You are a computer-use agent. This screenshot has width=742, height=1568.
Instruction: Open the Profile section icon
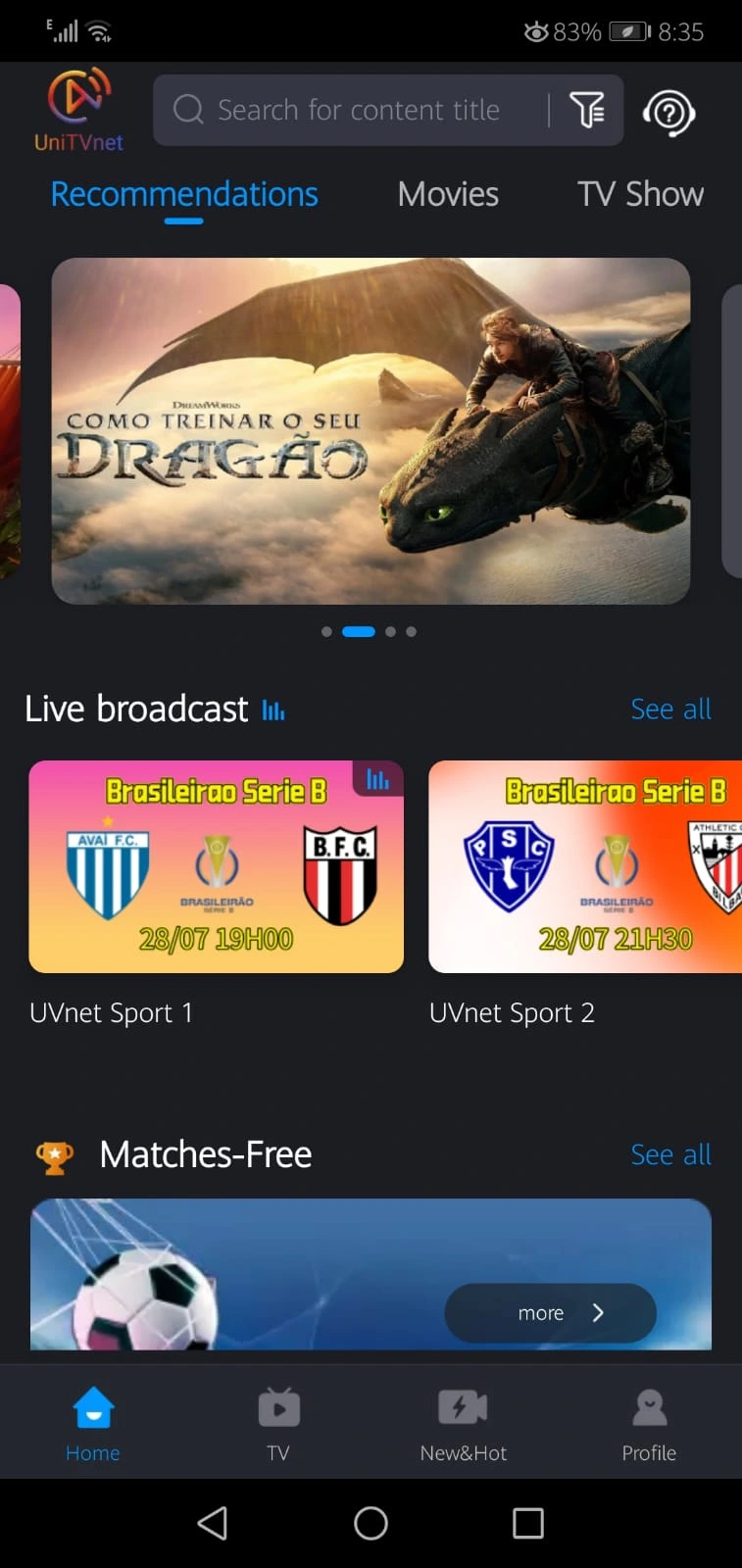coord(648,1408)
